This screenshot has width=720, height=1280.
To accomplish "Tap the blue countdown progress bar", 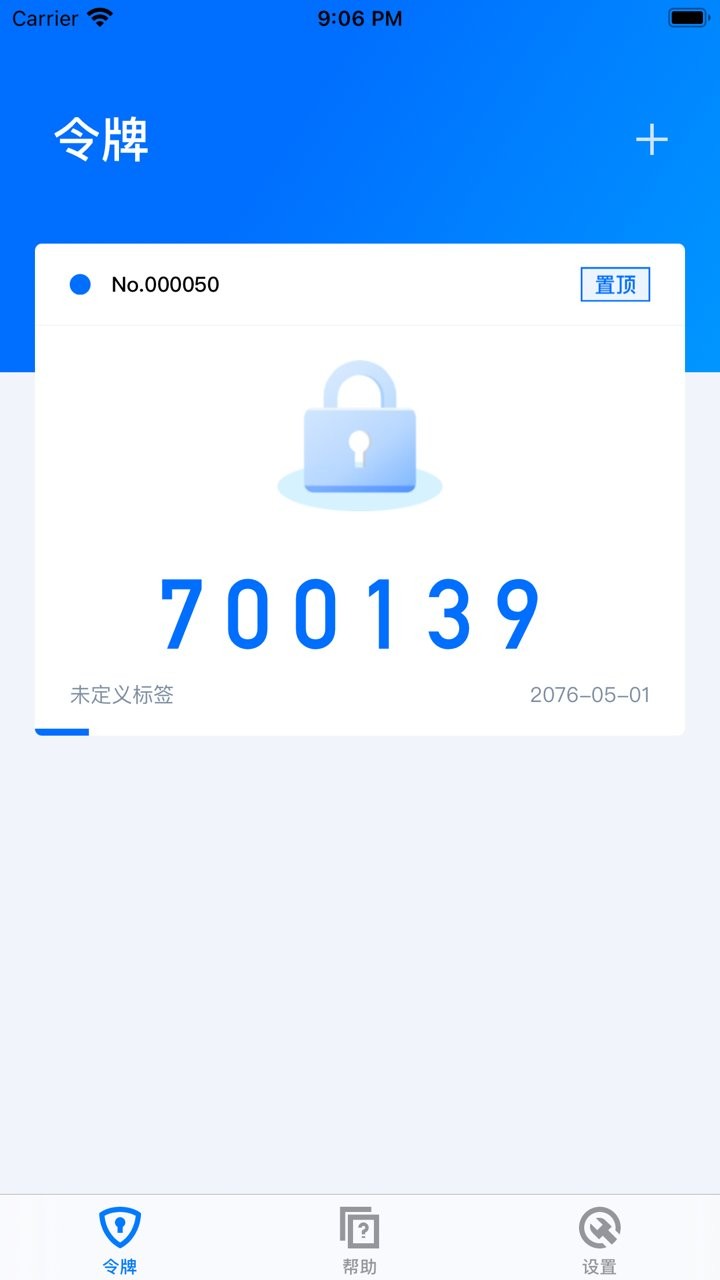I will click(x=61, y=732).
